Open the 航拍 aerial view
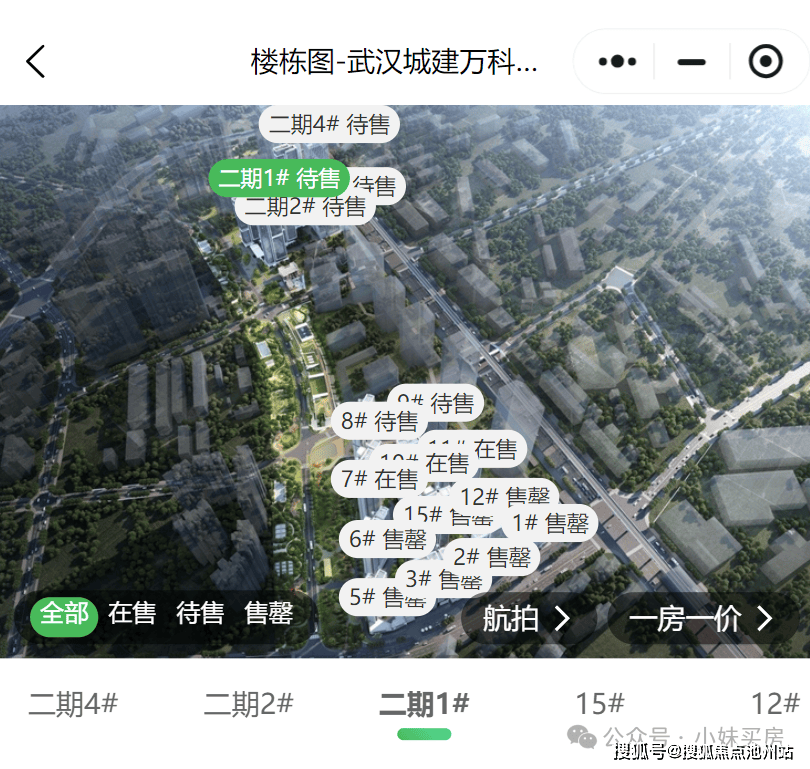810x769 pixels. 525,619
